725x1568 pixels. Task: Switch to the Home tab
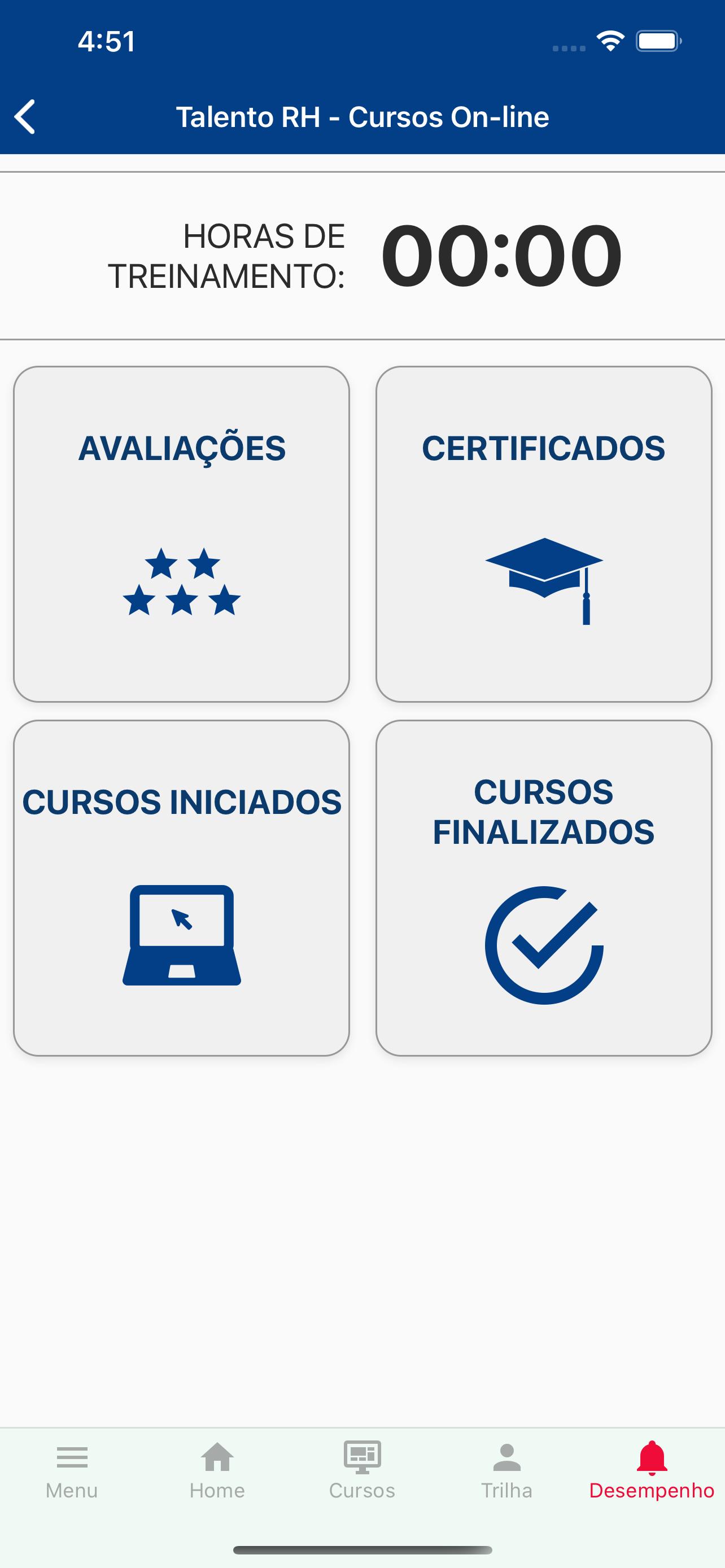click(x=217, y=1471)
